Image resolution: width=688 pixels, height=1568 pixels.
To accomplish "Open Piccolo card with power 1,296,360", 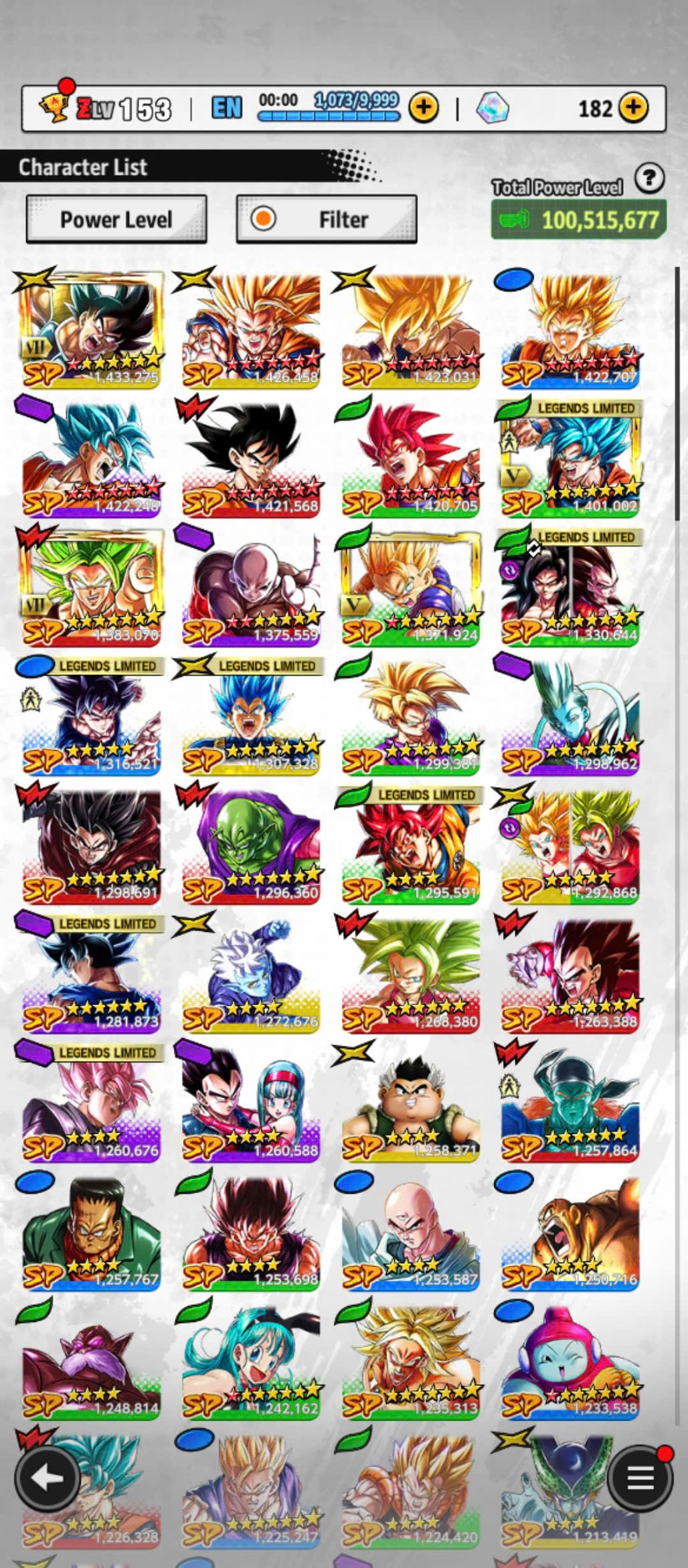I will click(x=250, y=846).
